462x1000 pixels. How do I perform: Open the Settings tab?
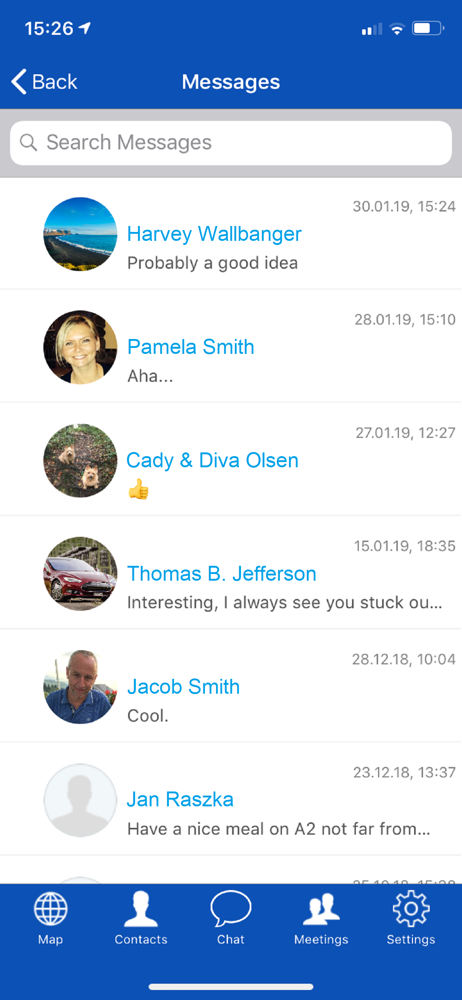[411, 918]
